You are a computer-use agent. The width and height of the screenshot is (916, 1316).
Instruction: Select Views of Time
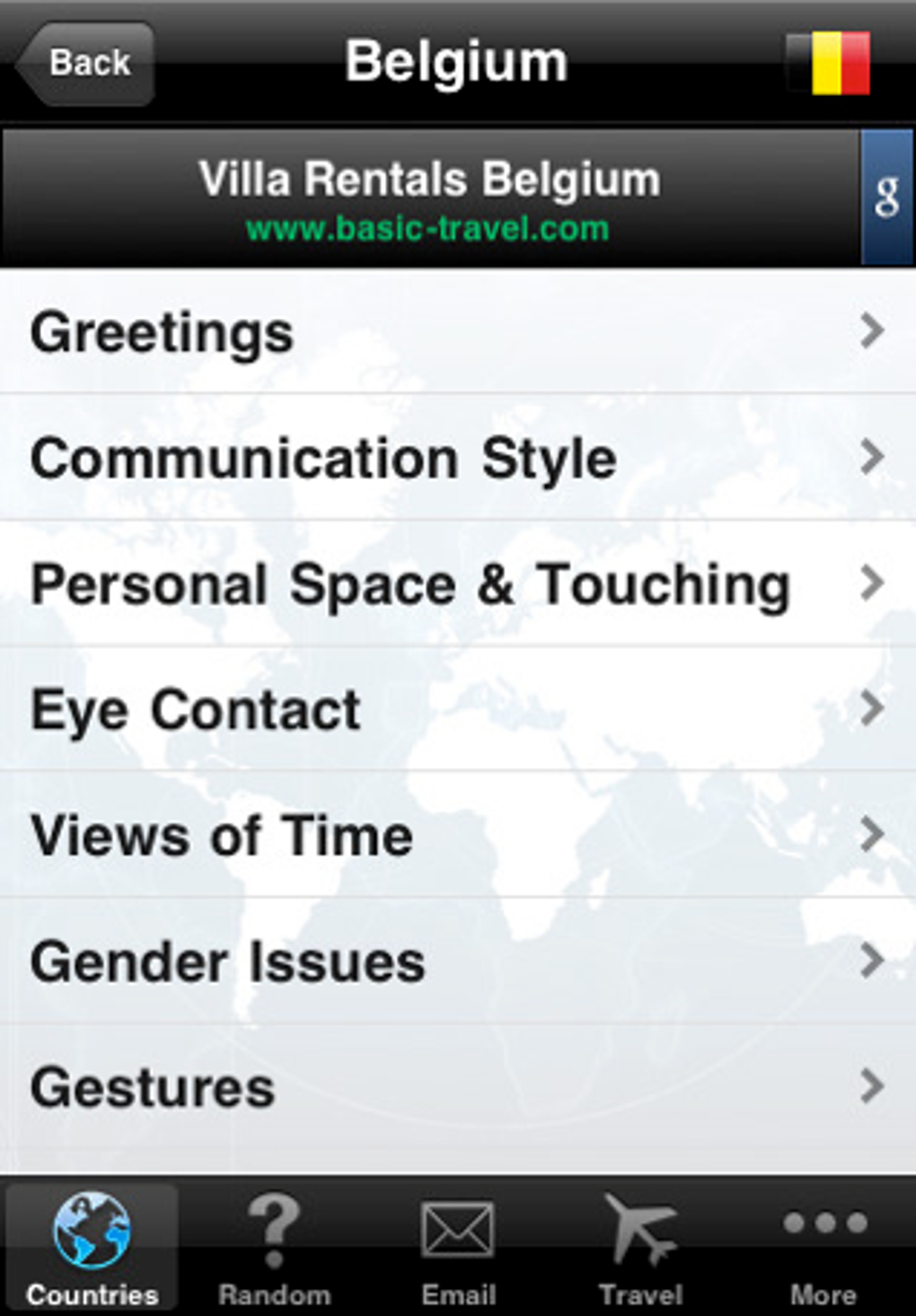click(458, 836)
